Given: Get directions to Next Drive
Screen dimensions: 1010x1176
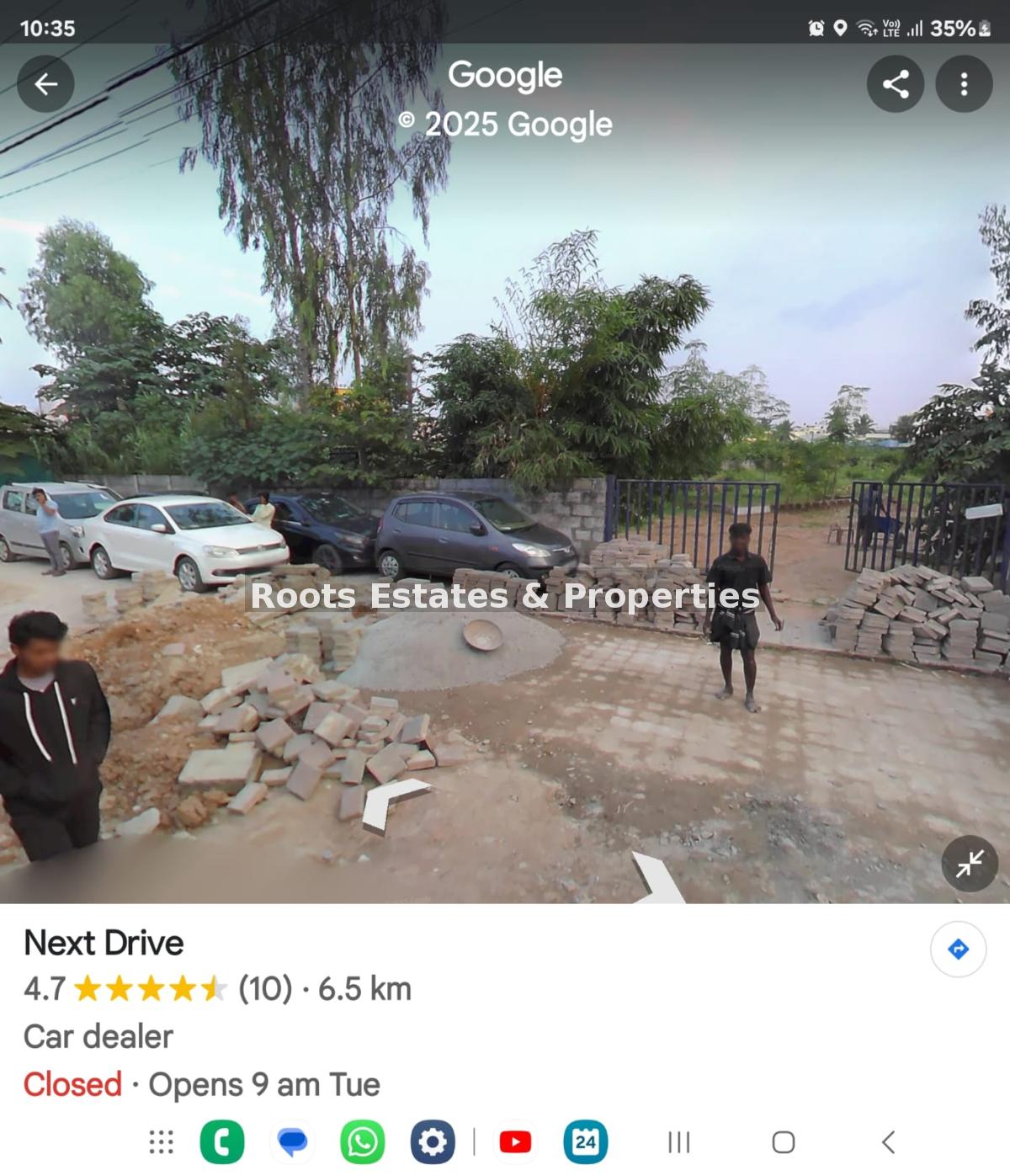Looking at the screenshot, I should coord(958,950).
